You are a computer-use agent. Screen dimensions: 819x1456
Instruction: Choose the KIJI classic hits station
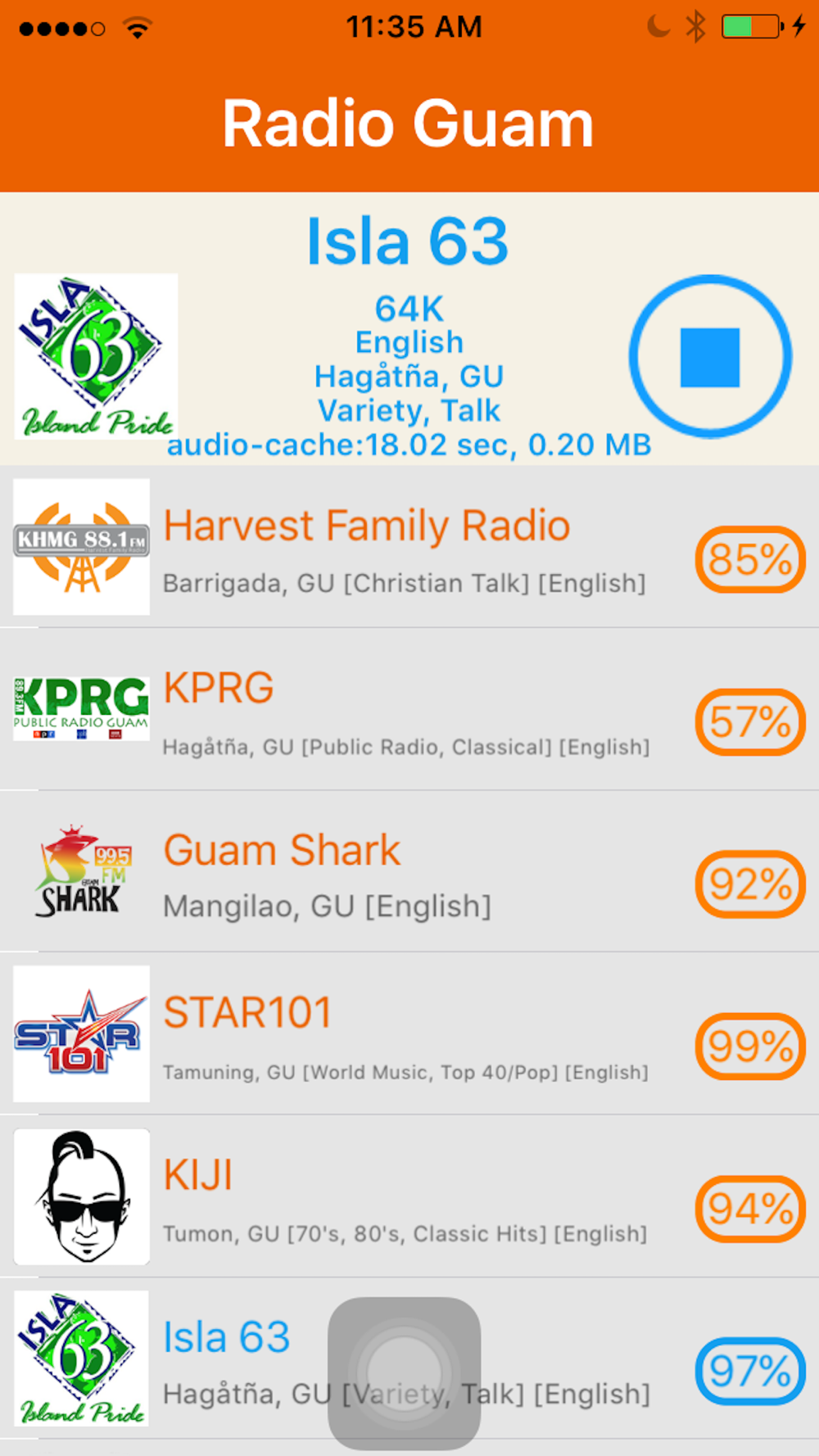click(409, 1196)
